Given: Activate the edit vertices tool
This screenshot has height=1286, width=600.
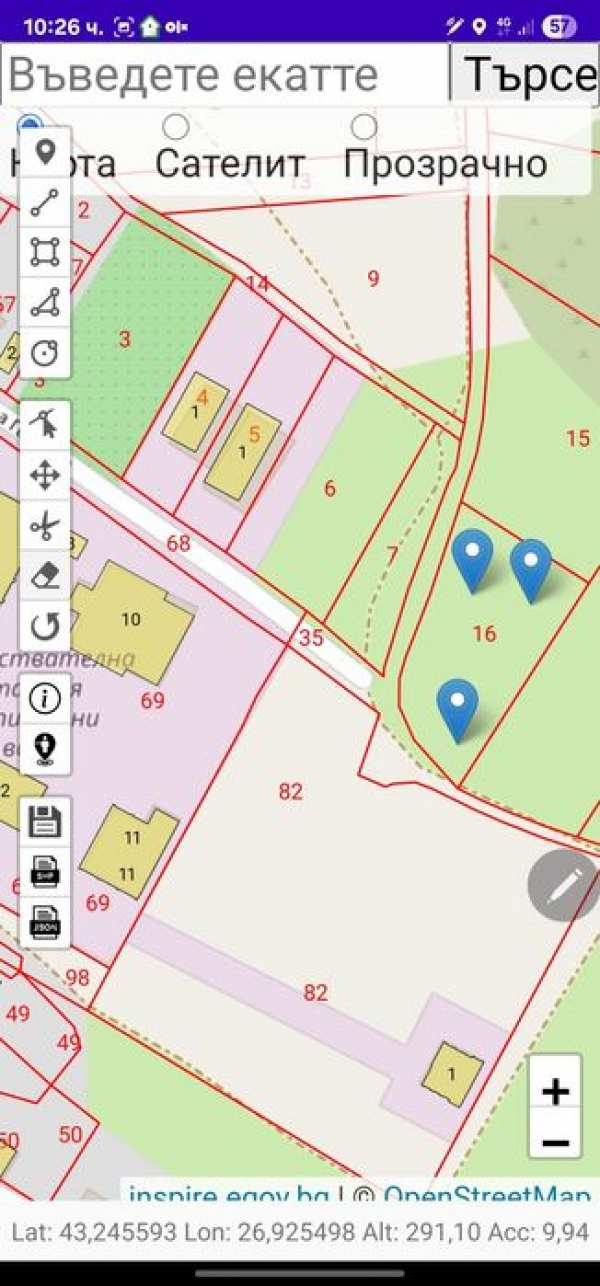Looking at the screenshot, I should point(45,425).
